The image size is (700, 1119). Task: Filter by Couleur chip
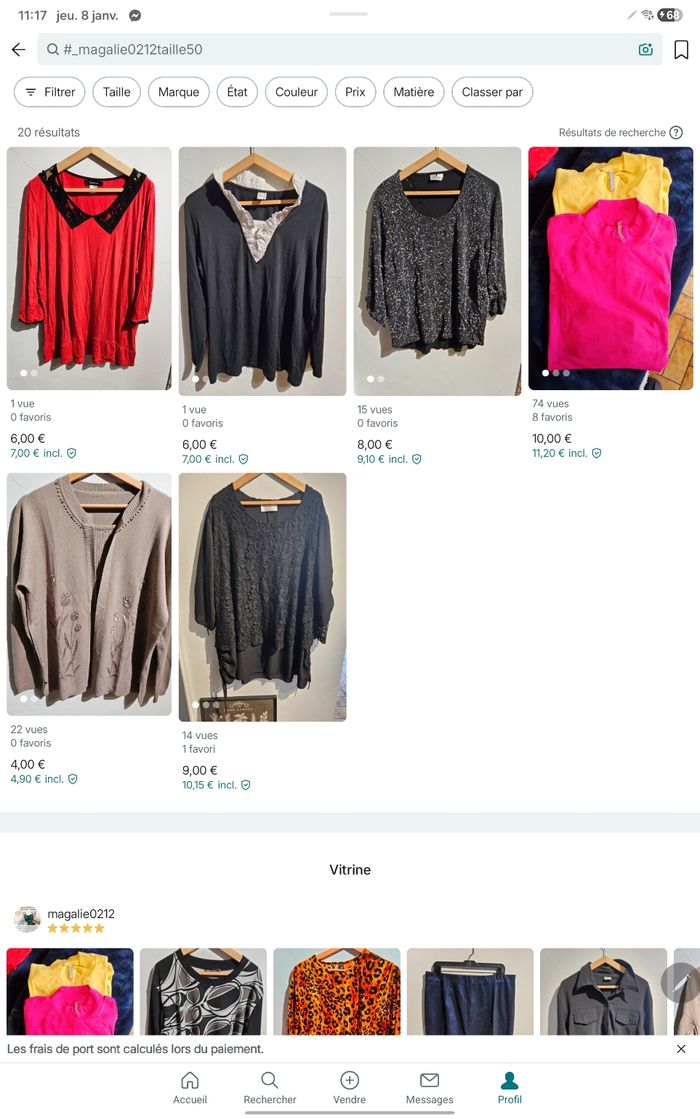click(296, 92)
